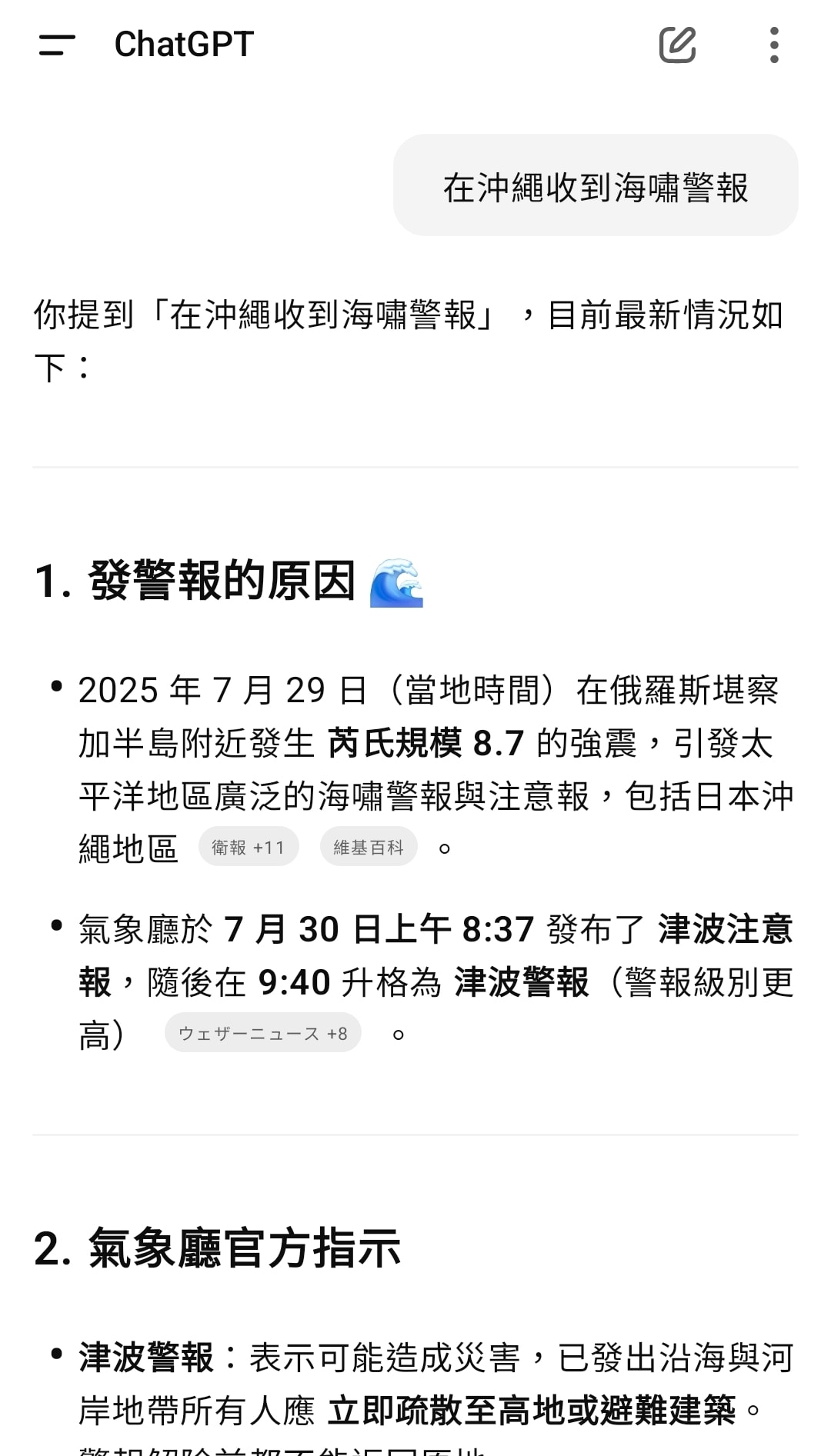This screenshot has width=831, height=1456.
Task: Open the sidebar drawer menu
Action: tap(57, 45)
